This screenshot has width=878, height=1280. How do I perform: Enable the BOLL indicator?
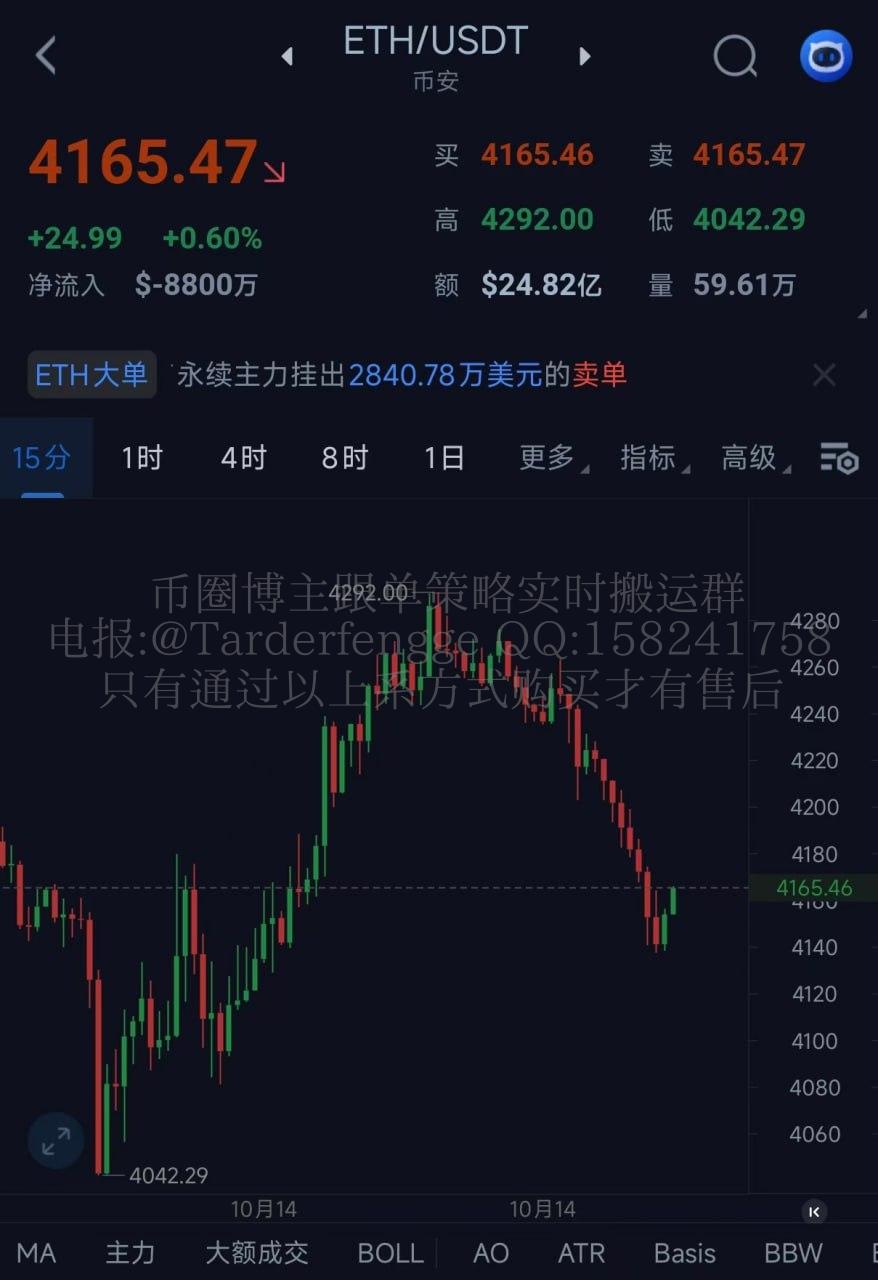click(390, 1253)
